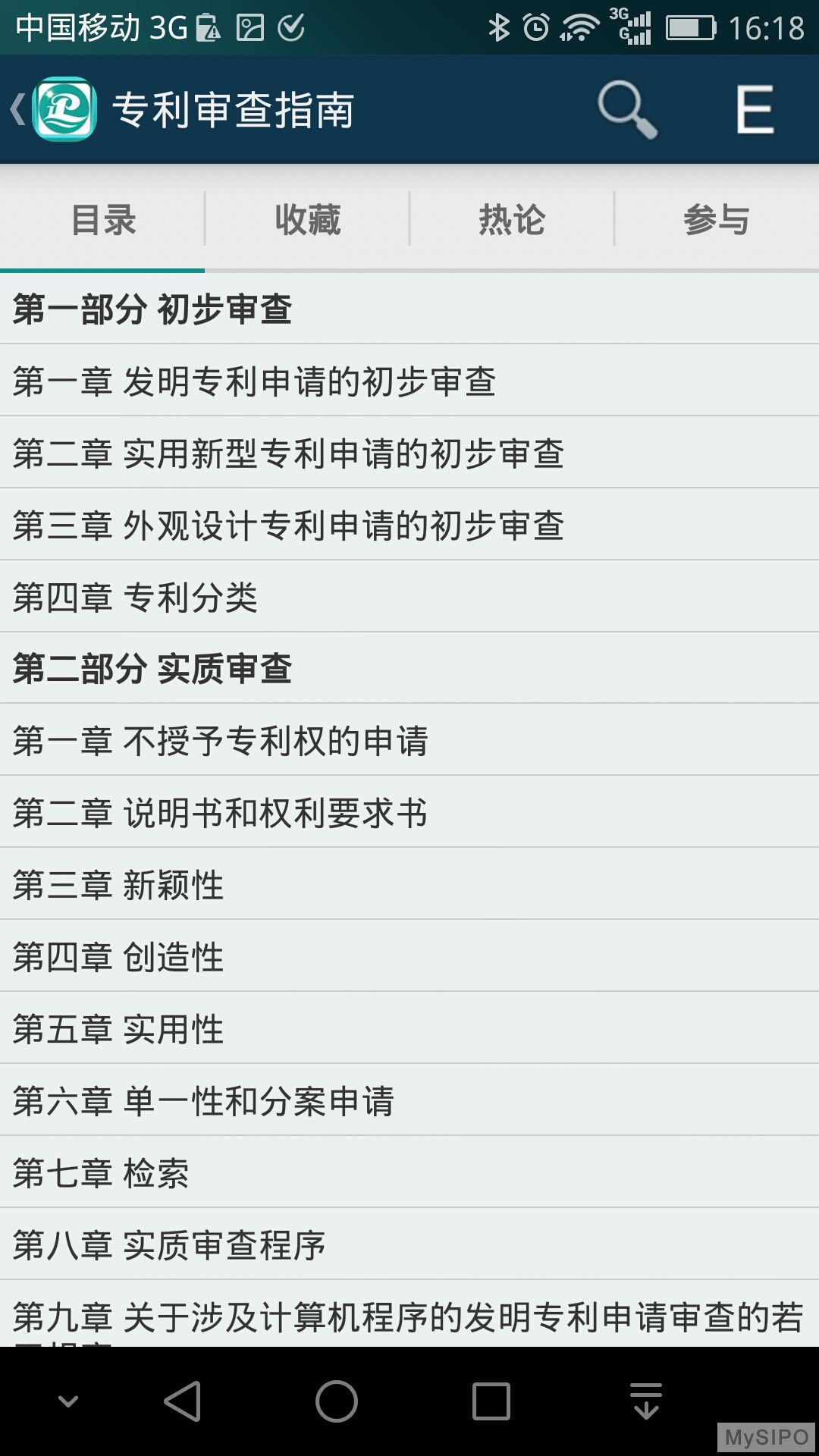Select the 目录 tab
This screenshot has width=819, height=1456.
coord(102,220)
